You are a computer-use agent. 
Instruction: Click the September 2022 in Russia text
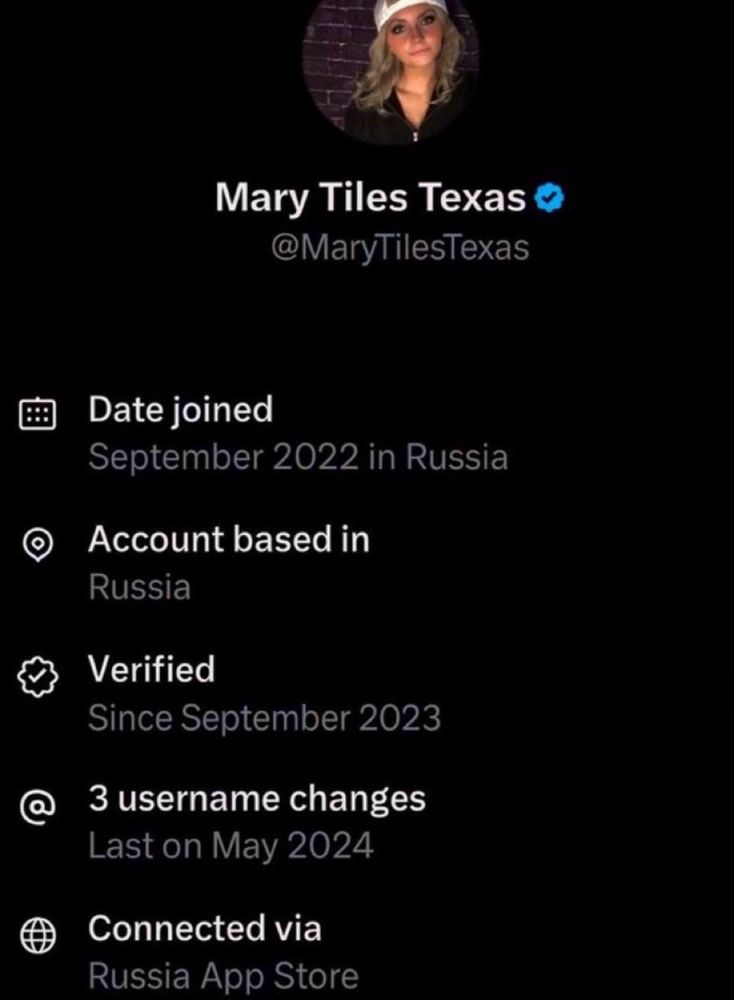click(297, 457)
